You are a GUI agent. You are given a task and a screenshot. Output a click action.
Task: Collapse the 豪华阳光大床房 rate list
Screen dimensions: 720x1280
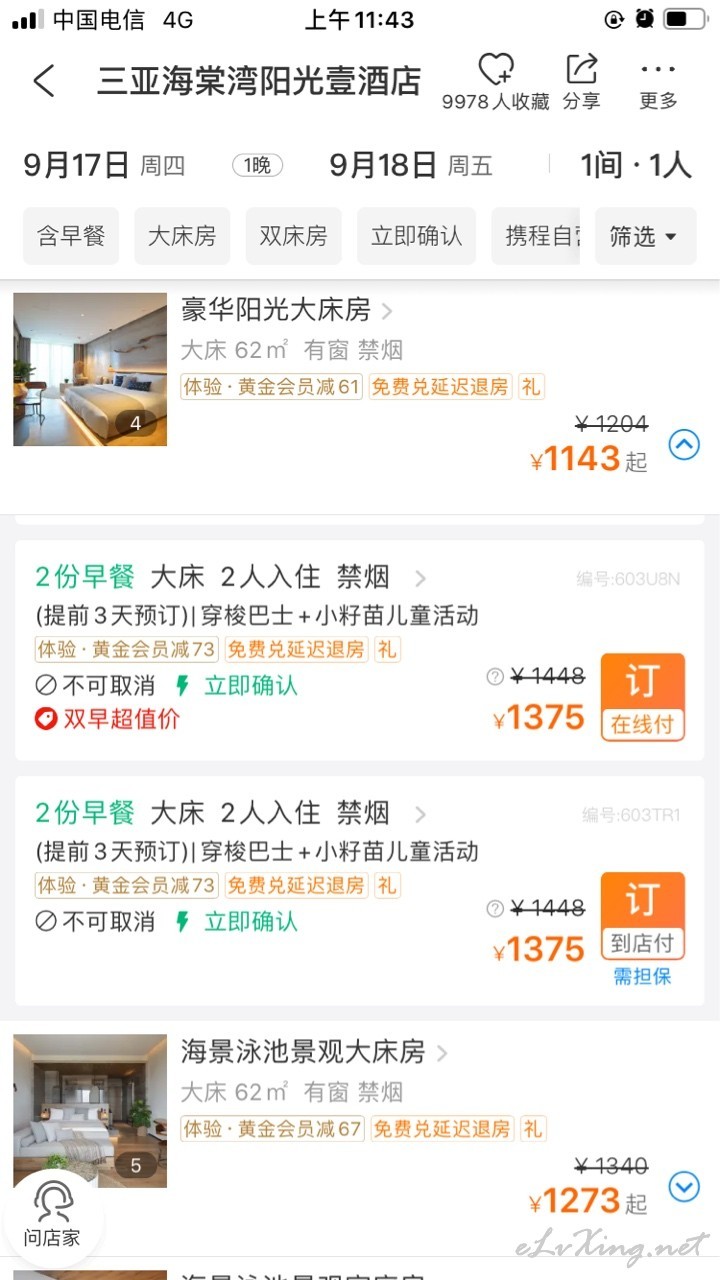(684, 445)
